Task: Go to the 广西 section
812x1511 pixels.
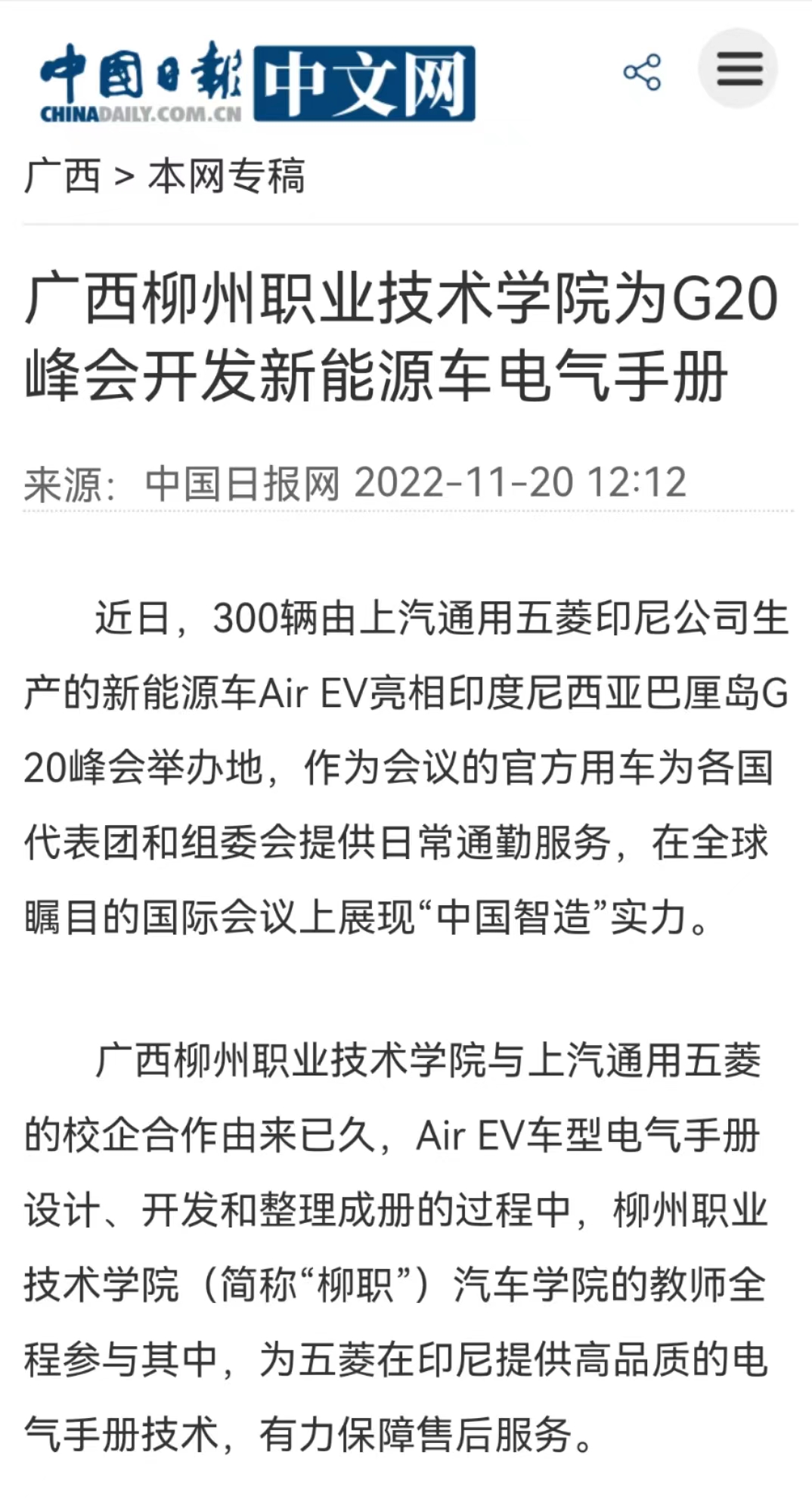Action: tap(62, 176)
